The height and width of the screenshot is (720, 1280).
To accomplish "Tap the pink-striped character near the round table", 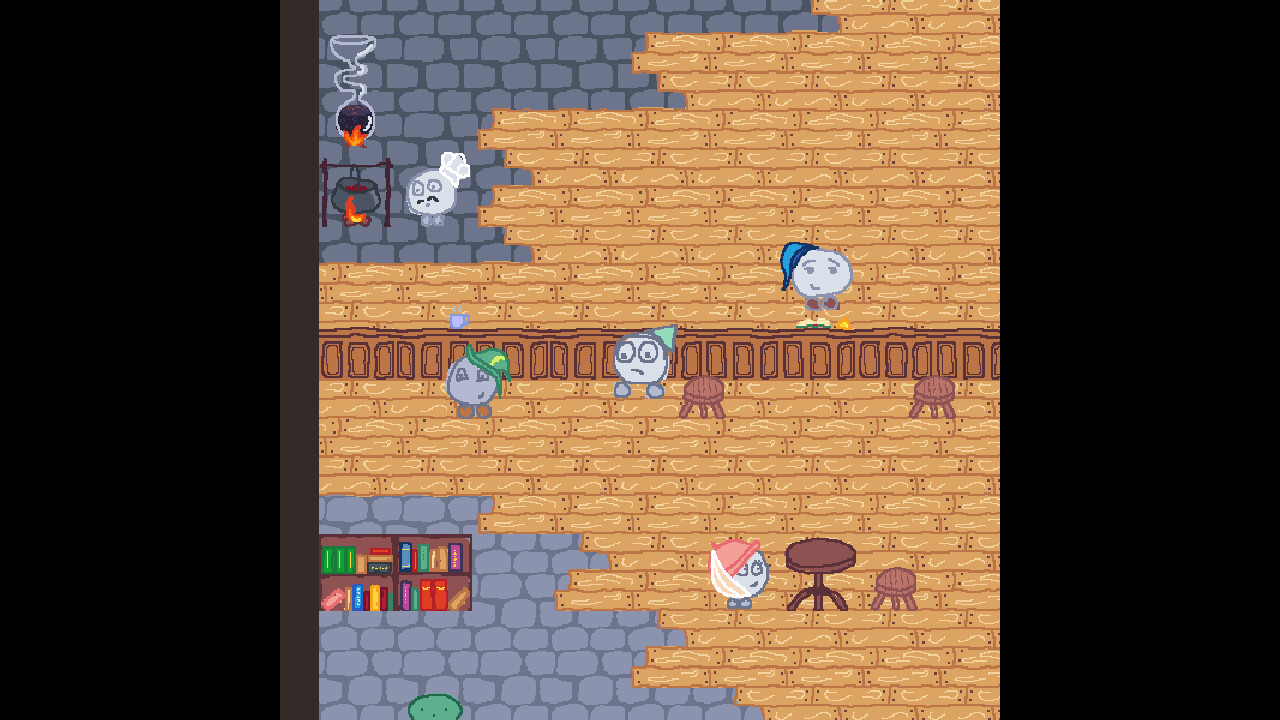I will tap(738, 572).
